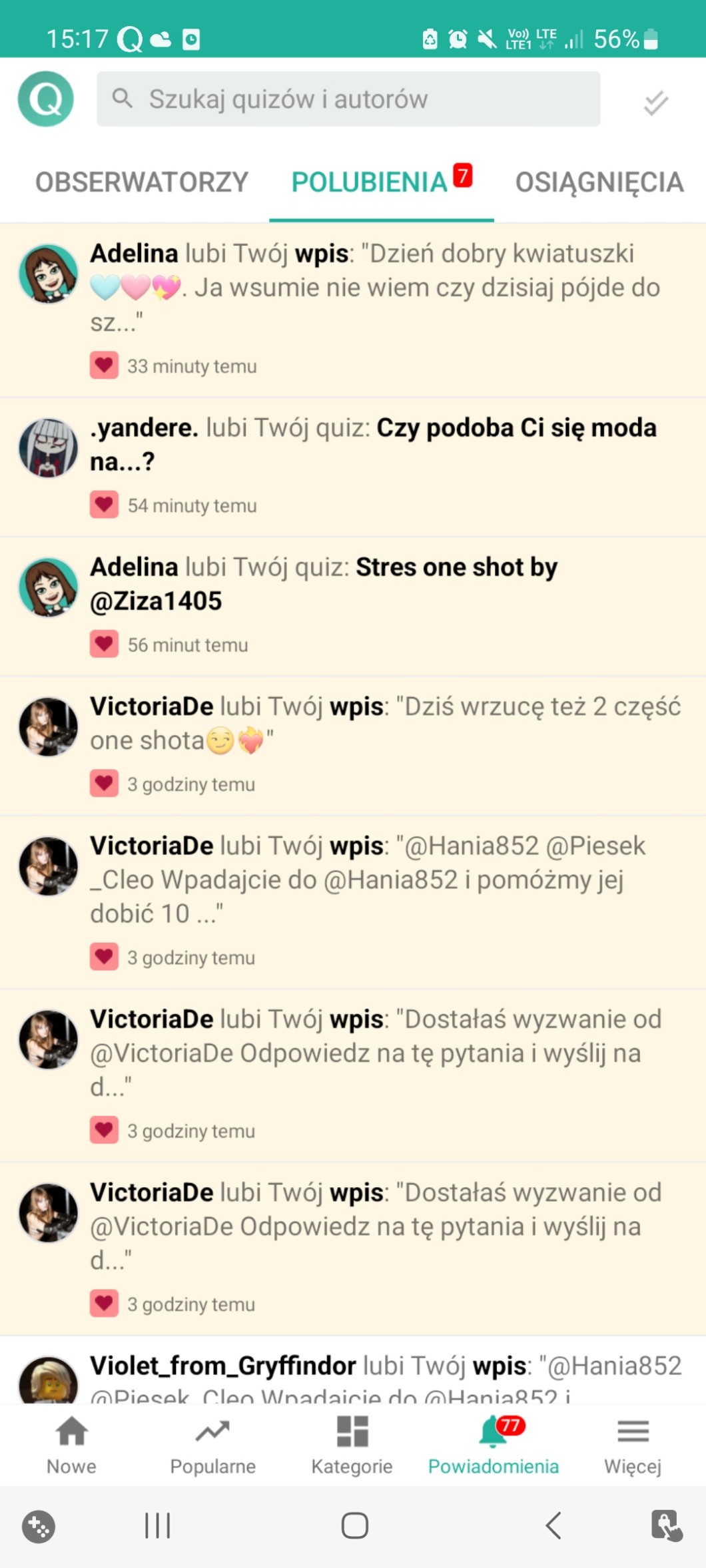Screen dimensions: 706x1568
Task: Open the Kategorie tab
Action: [x=352, y=1445]
